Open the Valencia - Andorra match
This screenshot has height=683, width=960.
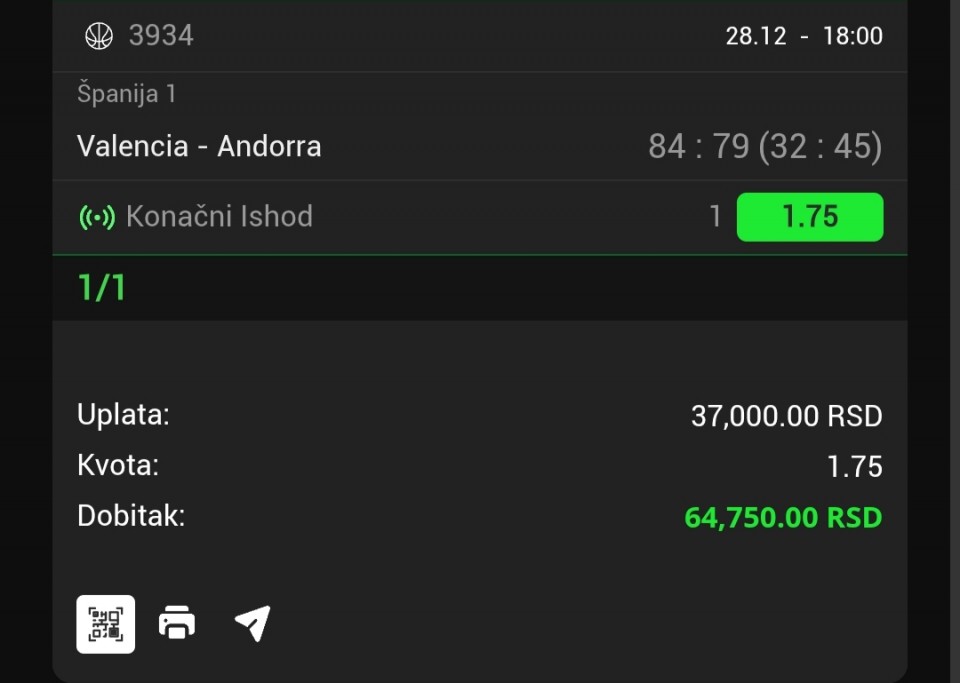199,146
